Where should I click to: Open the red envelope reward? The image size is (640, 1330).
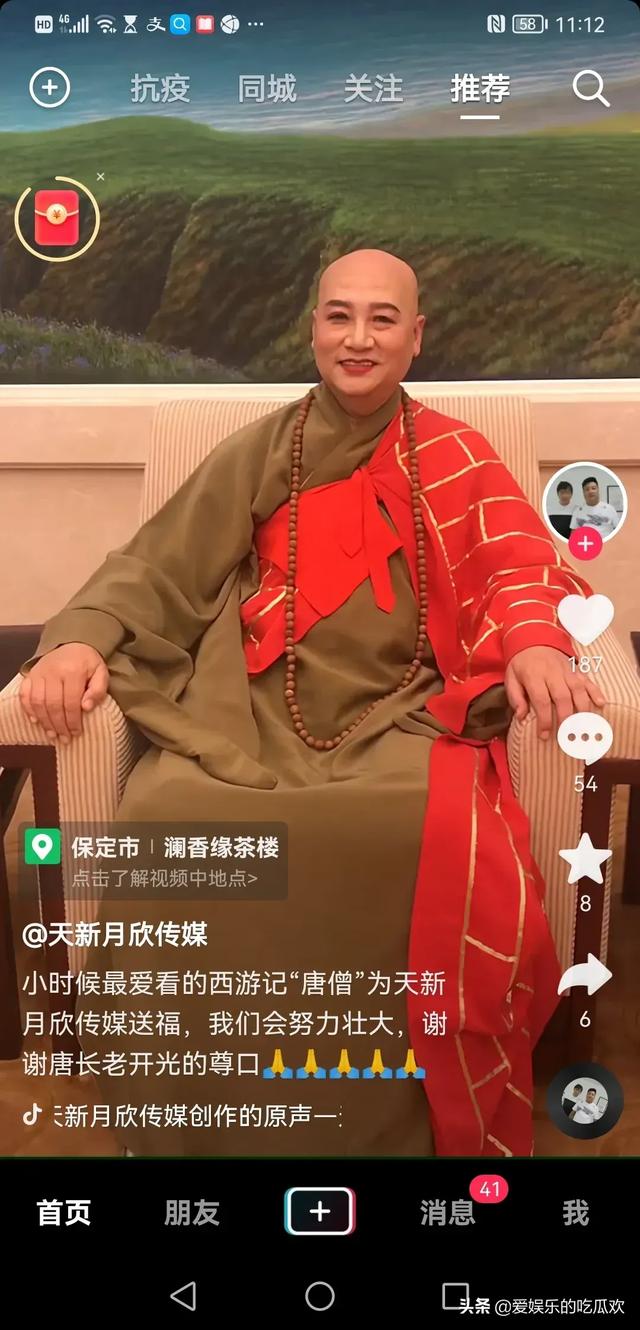click(x=57, y=217)
